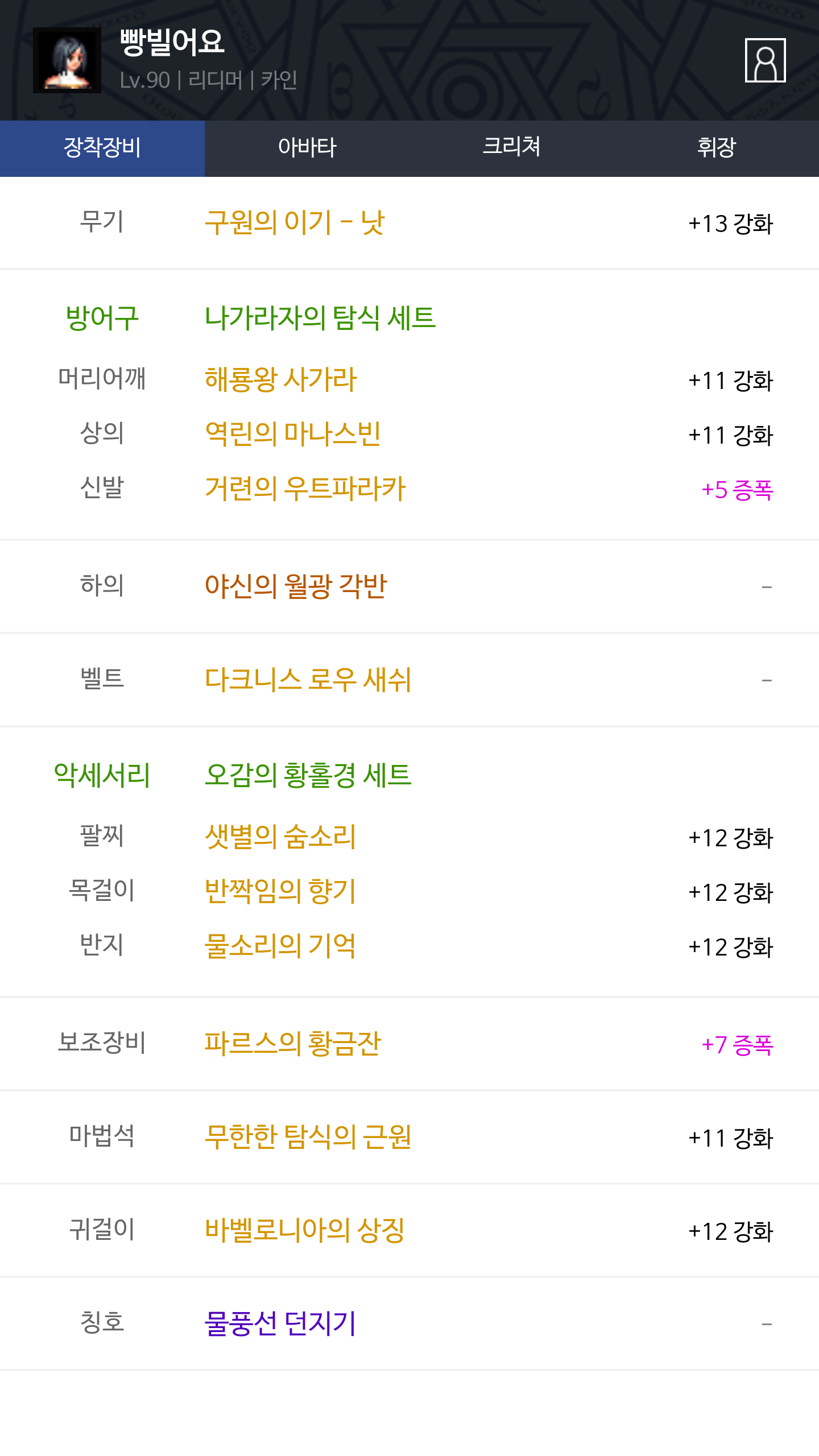819x1456 pixels.
Task: Open 무한한 탐식의 근원 magic stone
Action: click(x=308, y=1137)
